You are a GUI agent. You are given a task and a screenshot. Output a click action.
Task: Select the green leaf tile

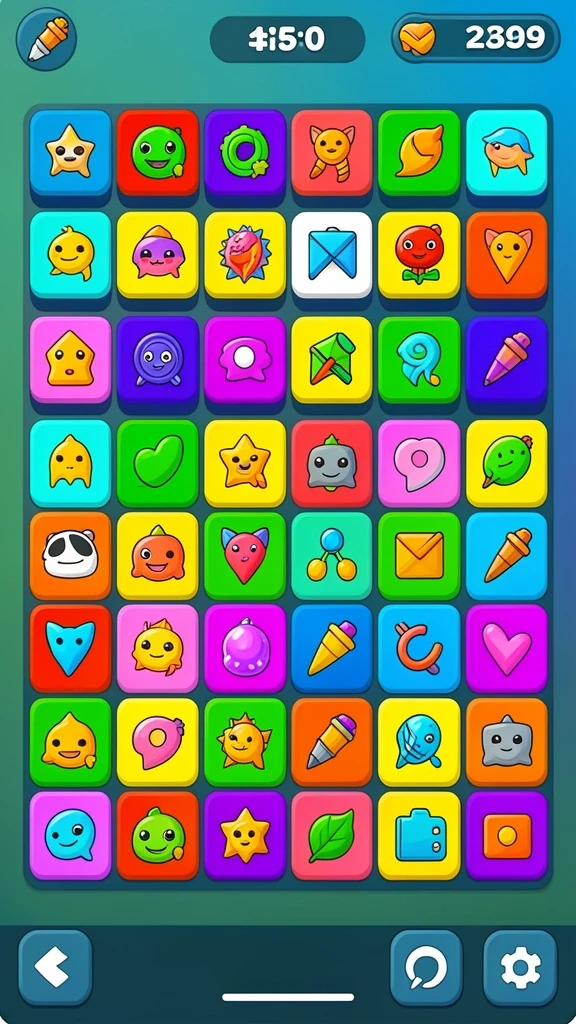(x=332, y=835)
